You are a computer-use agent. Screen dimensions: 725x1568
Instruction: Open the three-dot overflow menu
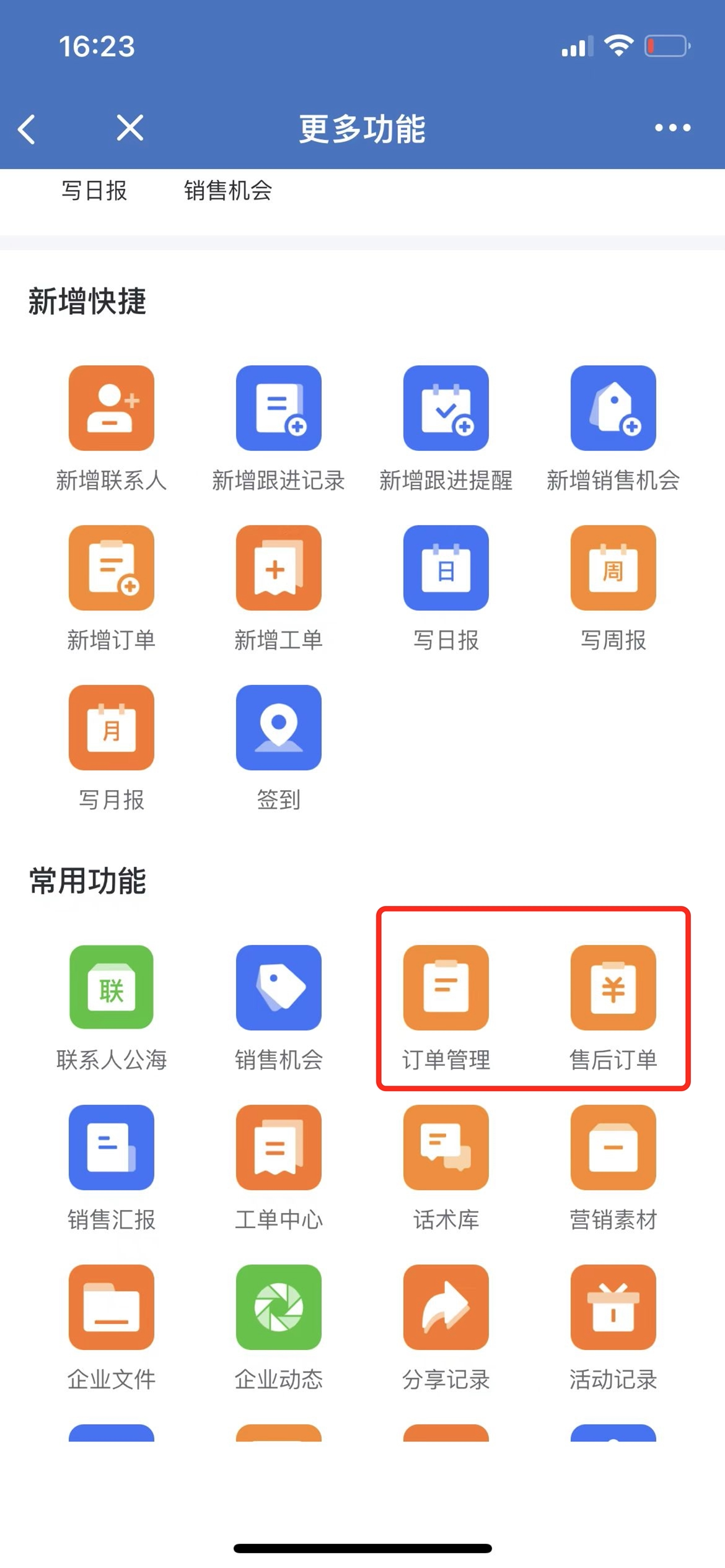[x=672, y=128]
